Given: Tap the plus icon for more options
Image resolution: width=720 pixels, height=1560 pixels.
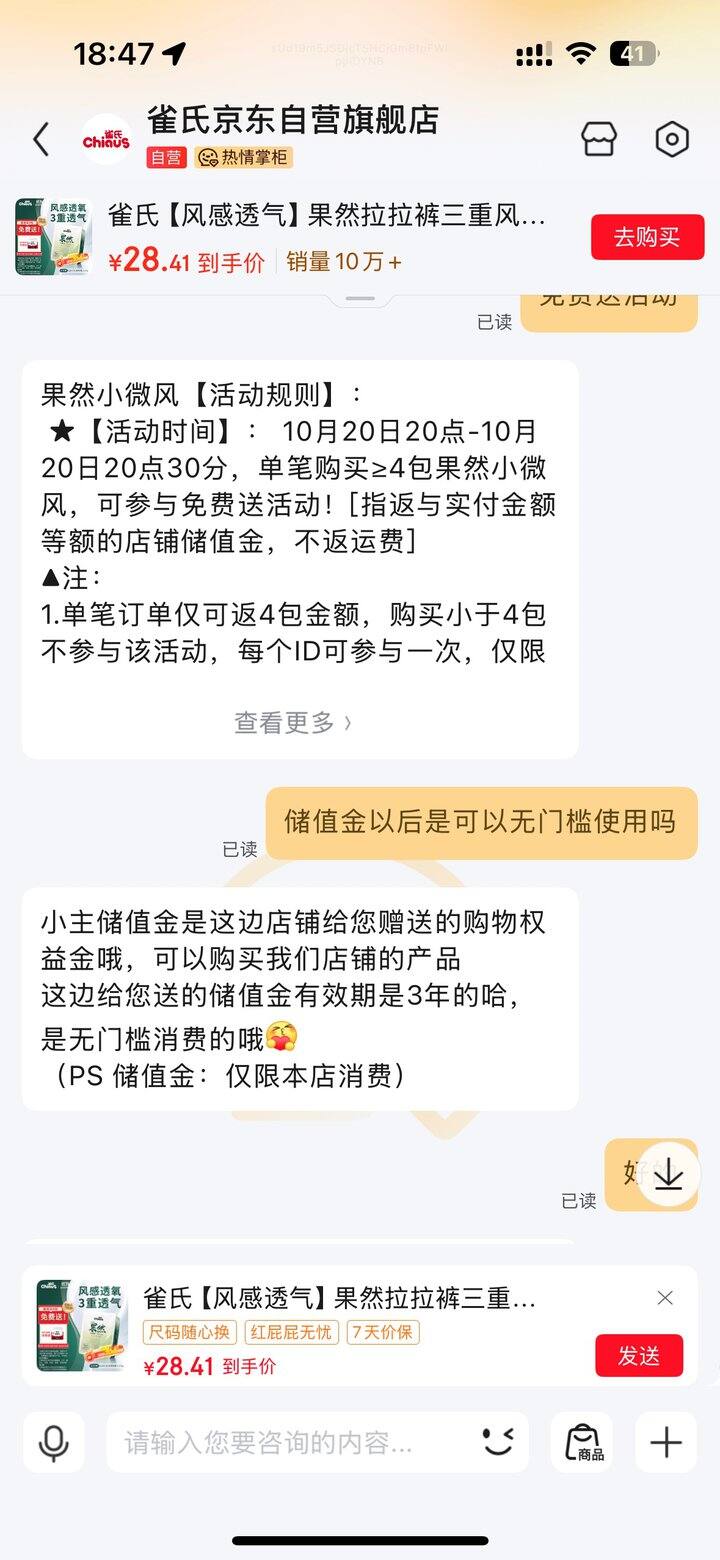Looking at the screenshot, I should click(665, 1442).
